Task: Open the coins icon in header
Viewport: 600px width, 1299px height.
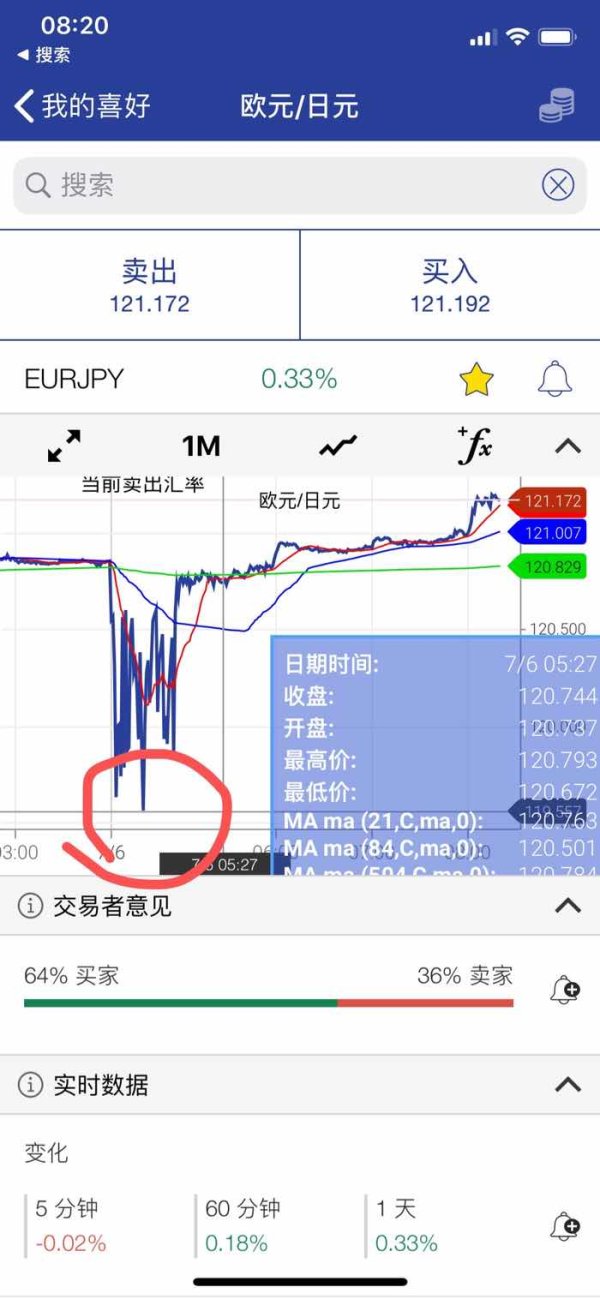Action: [557, 105]
